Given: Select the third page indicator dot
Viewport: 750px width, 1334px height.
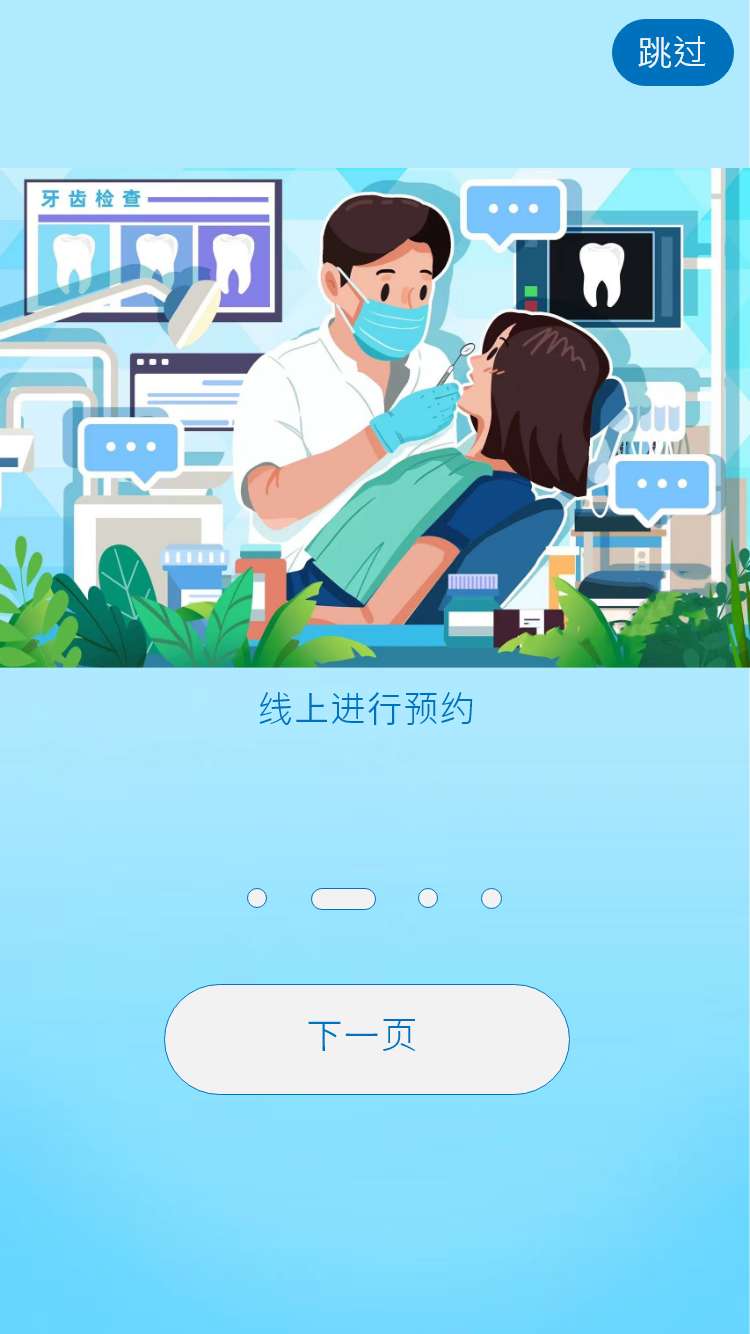Looking at the screenshot, I should pyautogui.click(x=428, y=898).
